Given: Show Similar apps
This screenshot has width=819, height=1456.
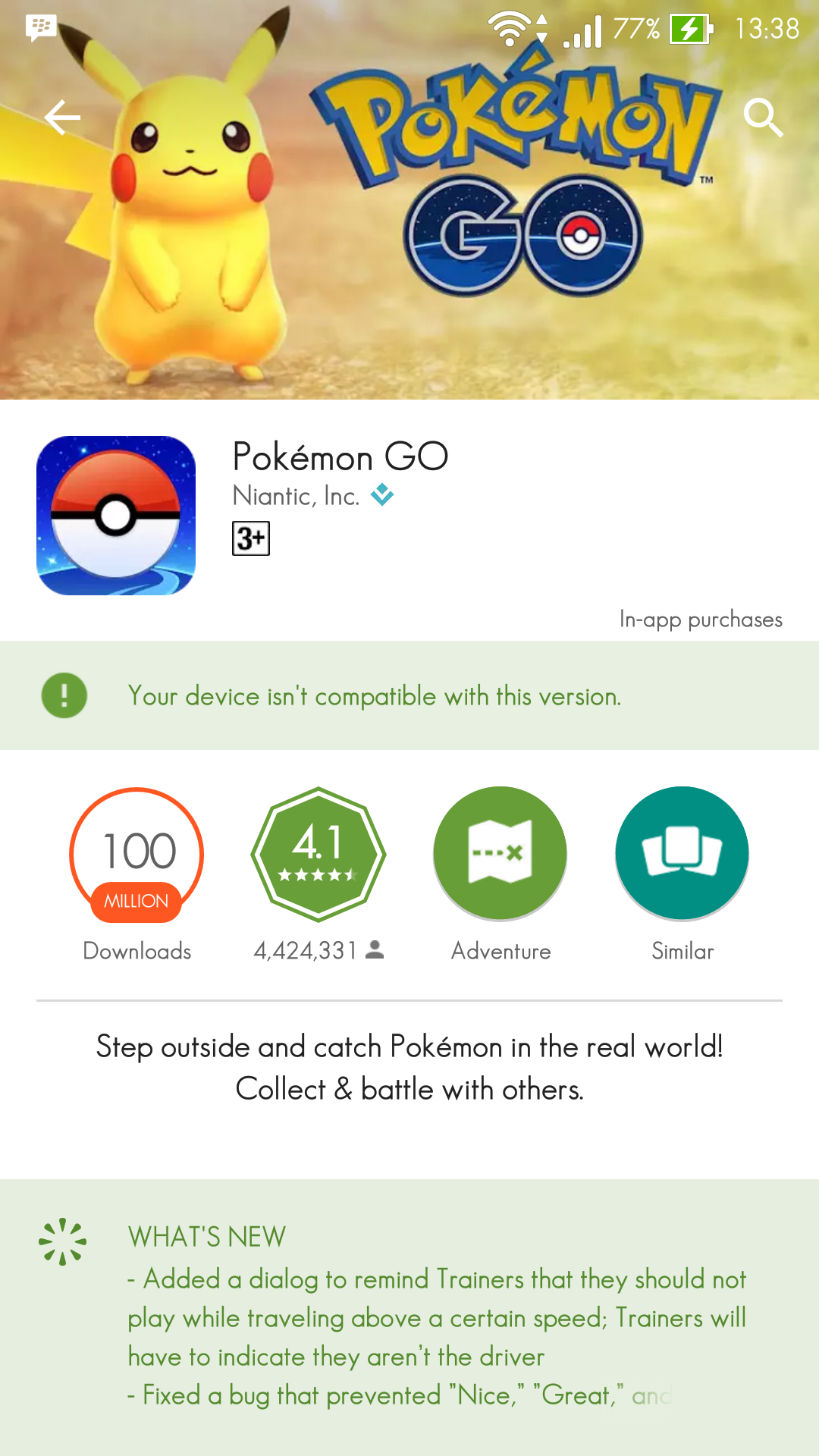Looking at the screenshot, I should pyautogui.click(x=682, y=855).
